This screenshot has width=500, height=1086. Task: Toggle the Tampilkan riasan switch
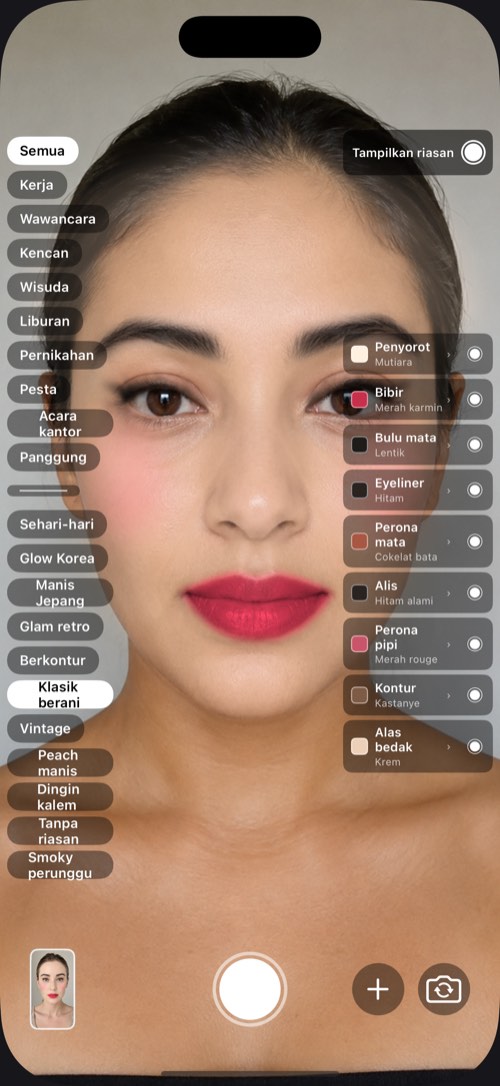[x=473, y=152]
